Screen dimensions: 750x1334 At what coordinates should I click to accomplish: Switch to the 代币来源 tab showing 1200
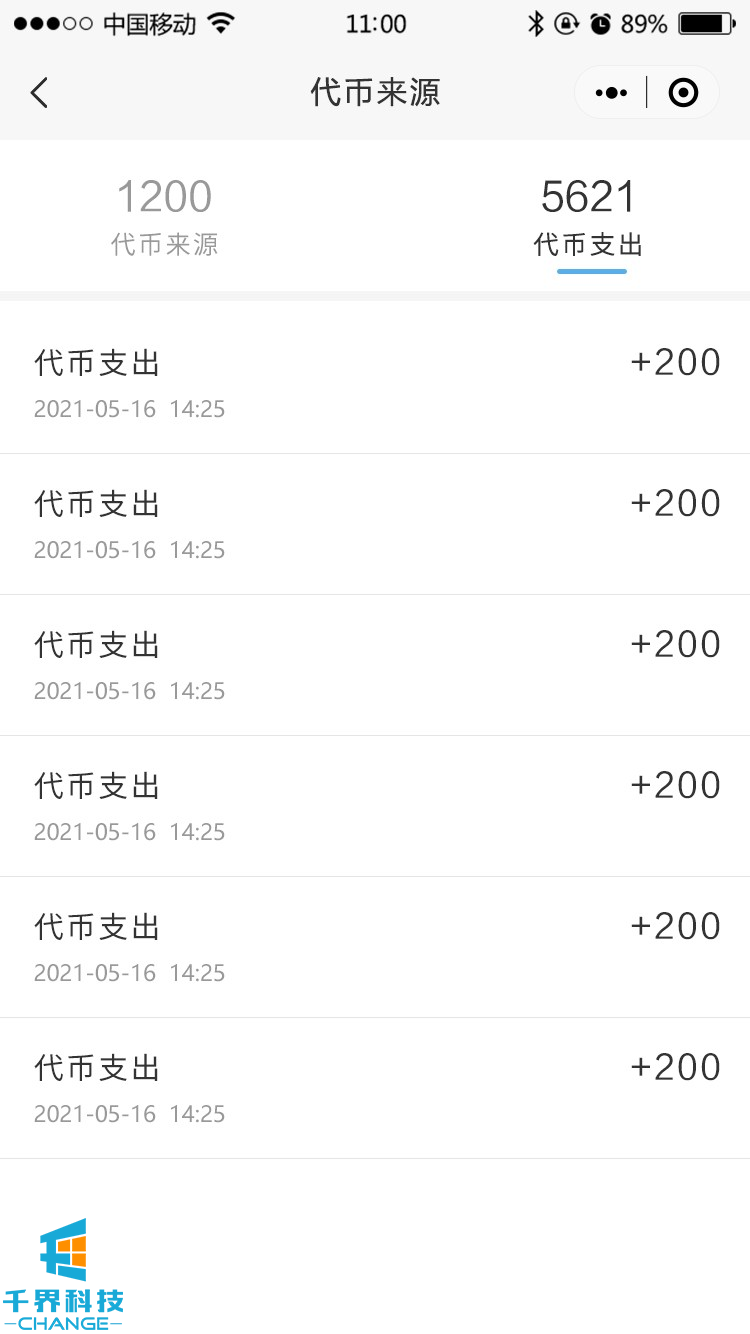[x=165, y=216]
